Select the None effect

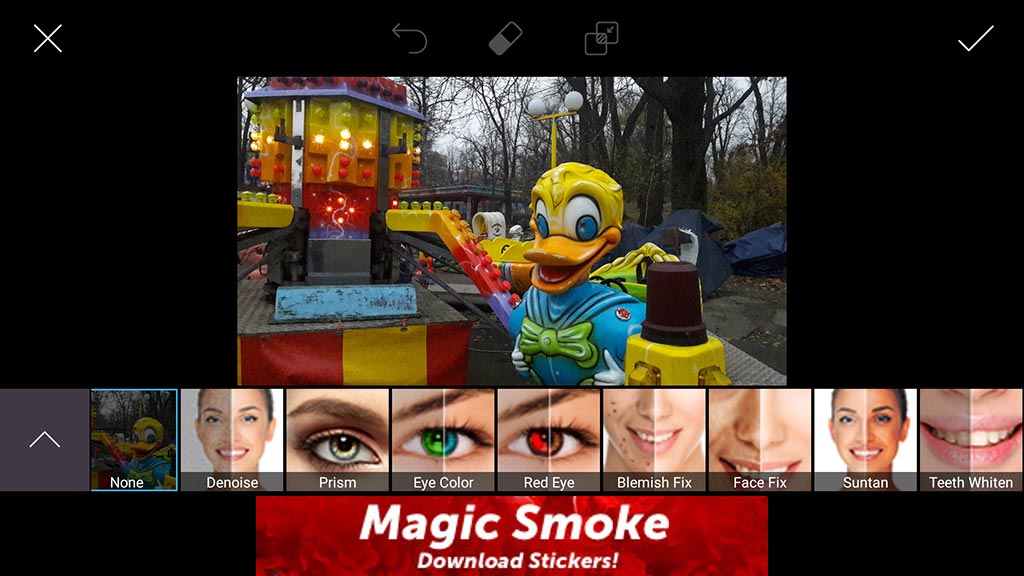click(x=134, y=440)
